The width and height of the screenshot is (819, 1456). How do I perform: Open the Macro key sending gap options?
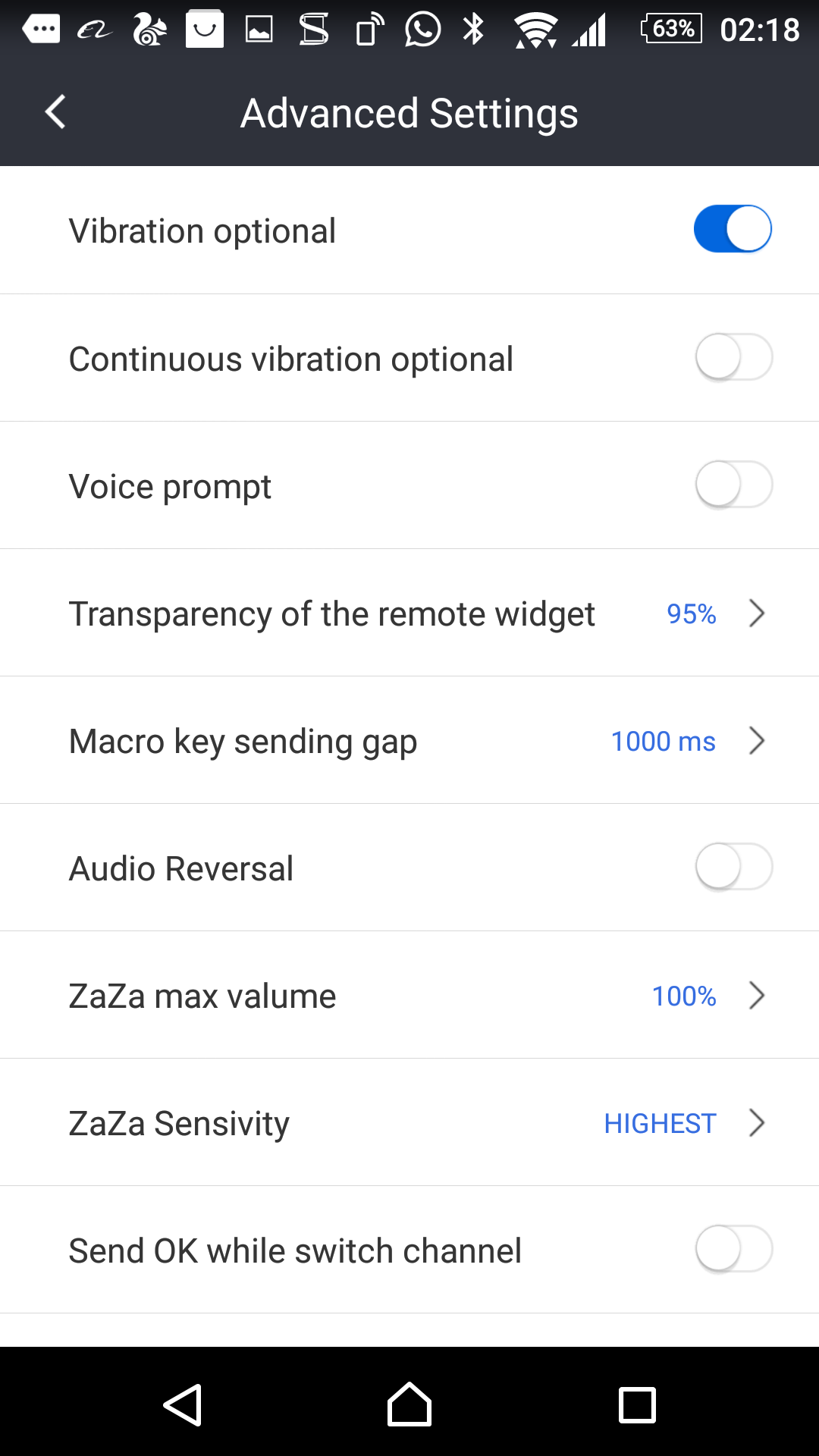coord(409,740)
